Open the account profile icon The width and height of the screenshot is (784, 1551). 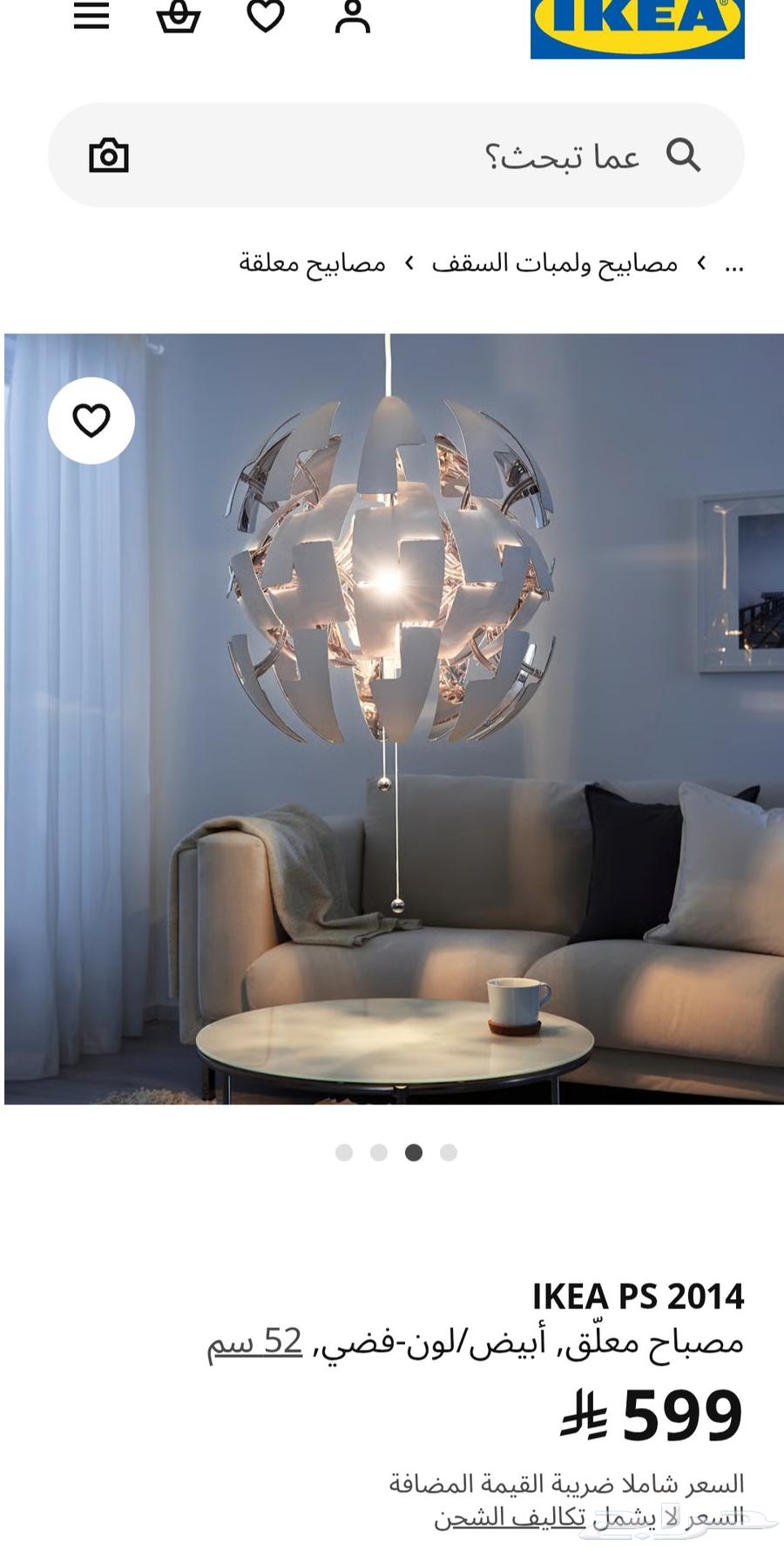point(353,16)
